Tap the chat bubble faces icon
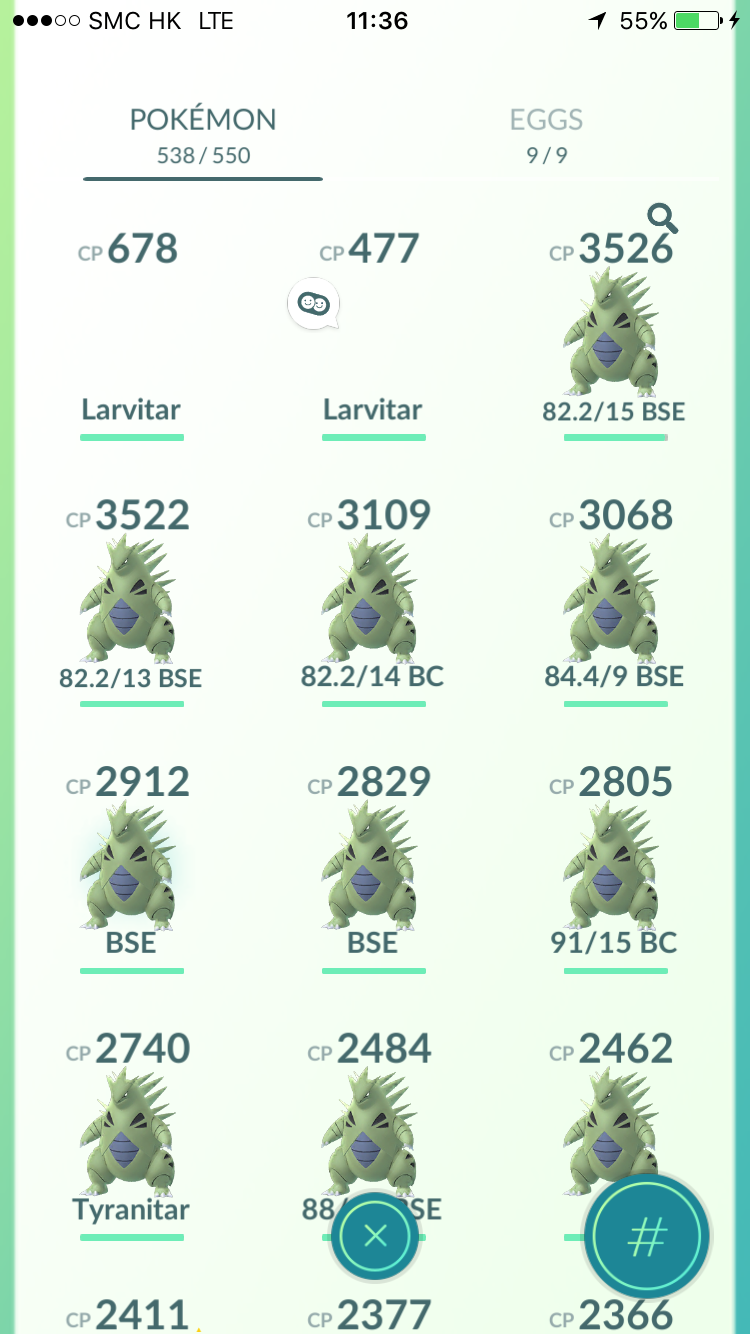 pos(313,303)
